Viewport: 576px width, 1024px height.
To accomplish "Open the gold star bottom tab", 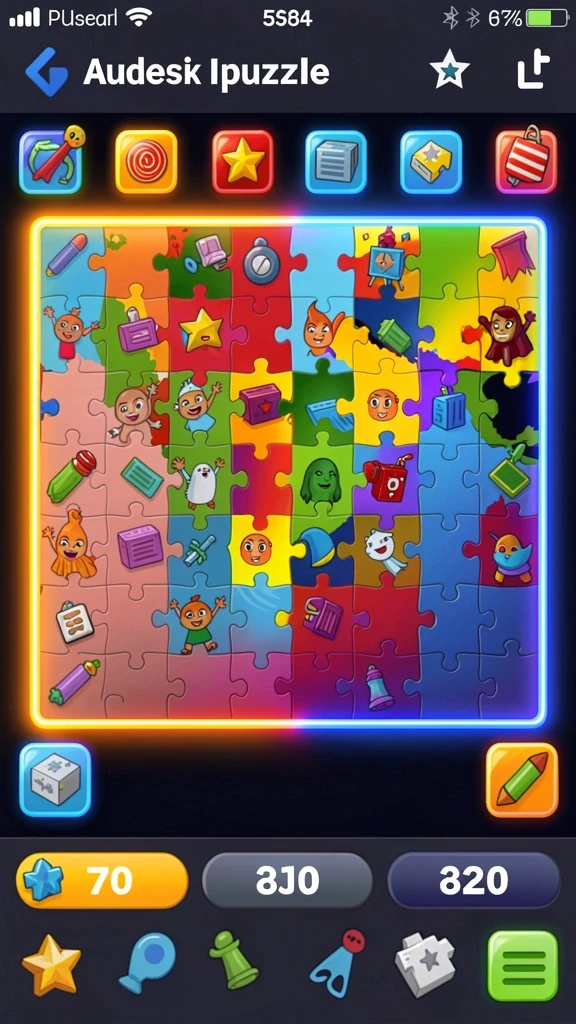I will pyautogui.click(x=52, y=965).
